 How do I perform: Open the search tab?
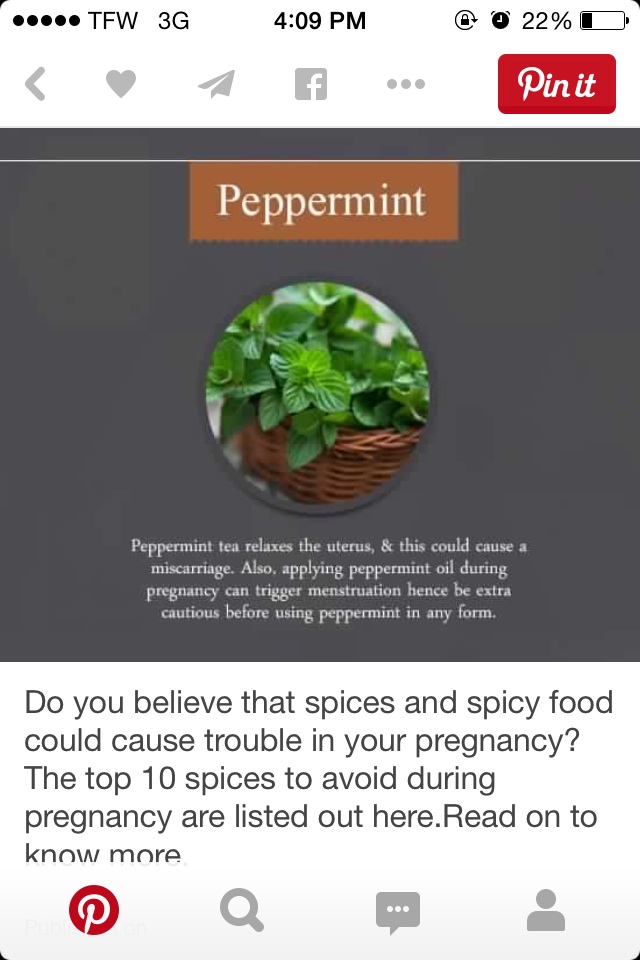pos(241,911)
